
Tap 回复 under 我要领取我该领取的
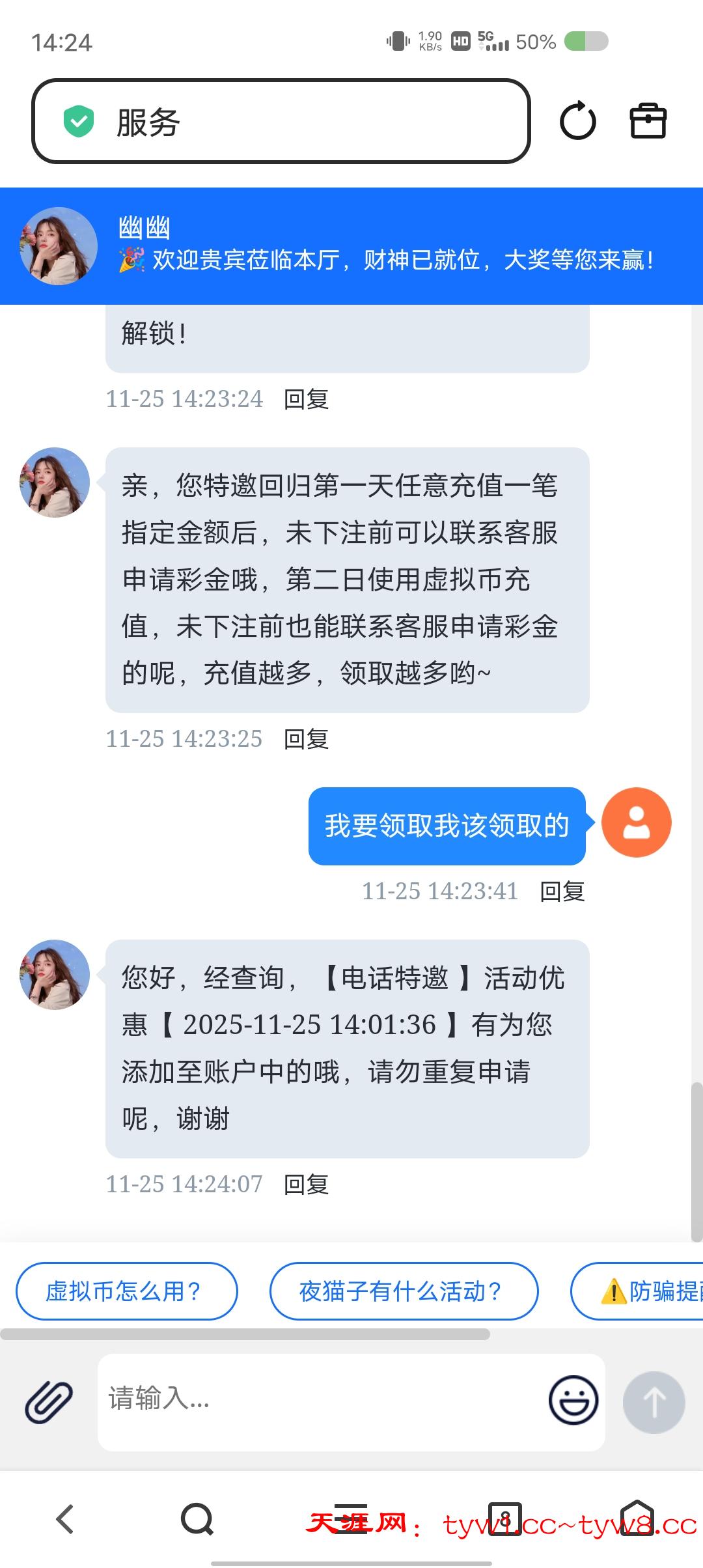562,891
